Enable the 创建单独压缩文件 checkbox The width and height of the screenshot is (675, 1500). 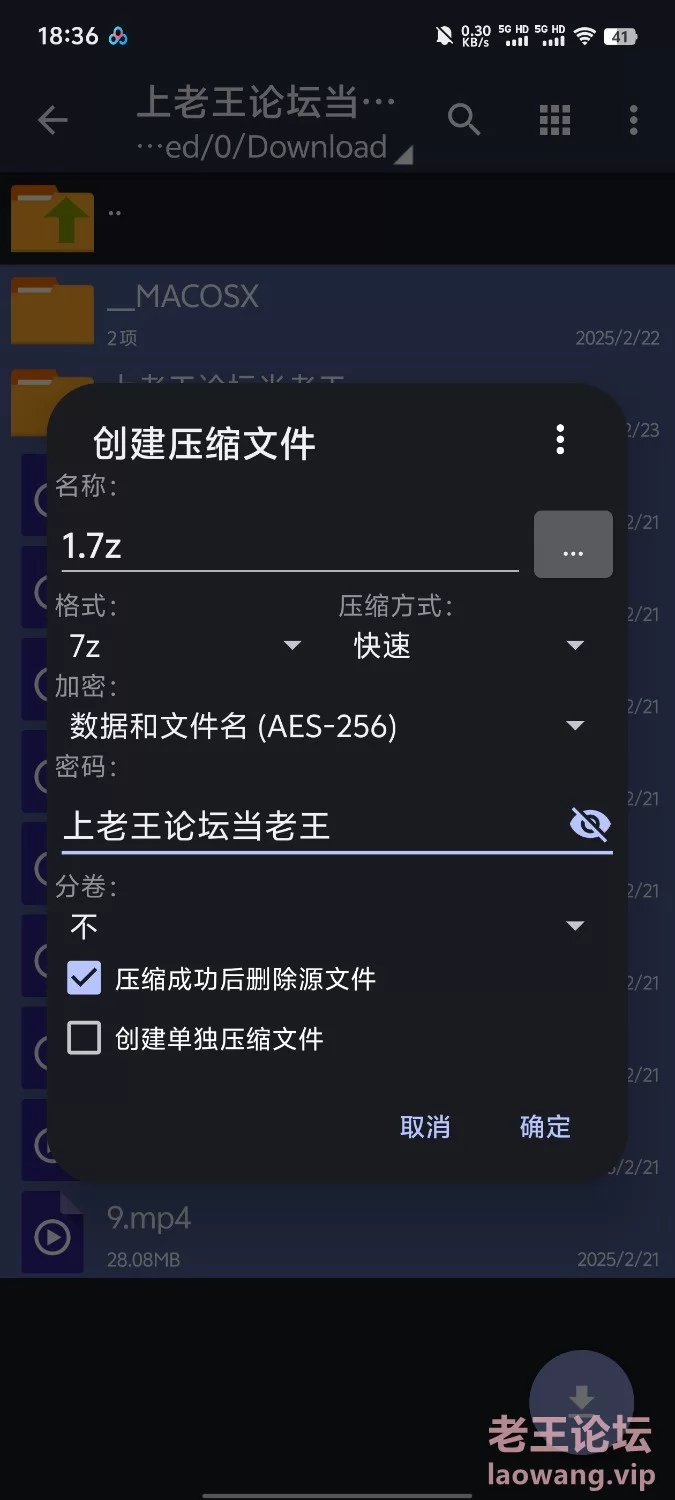tap(85, 1038)
